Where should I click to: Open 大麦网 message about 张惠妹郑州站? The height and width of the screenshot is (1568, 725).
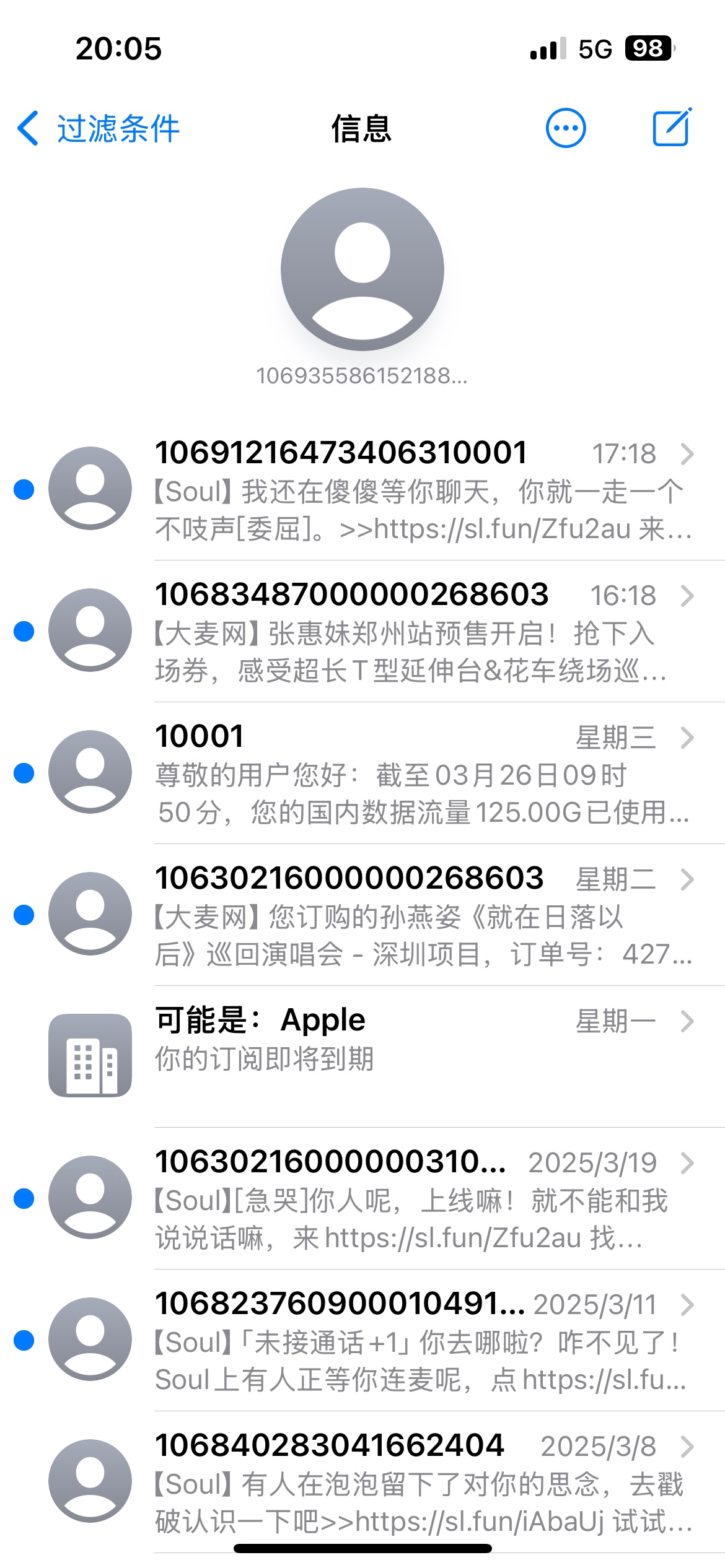click(x=362, y=631)
